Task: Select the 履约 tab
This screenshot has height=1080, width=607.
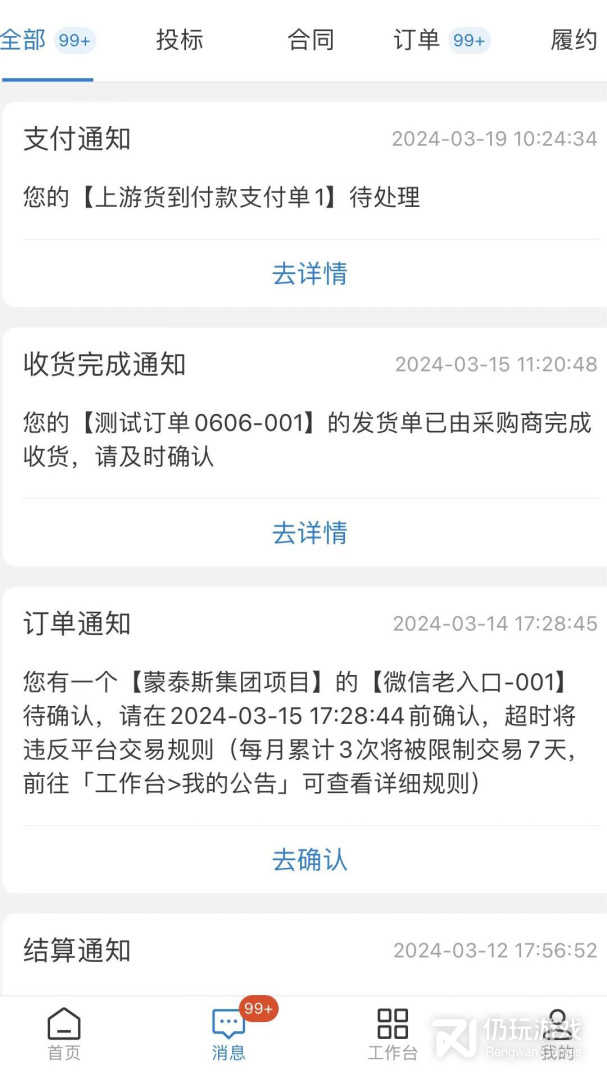Action: tap(574, 40)
